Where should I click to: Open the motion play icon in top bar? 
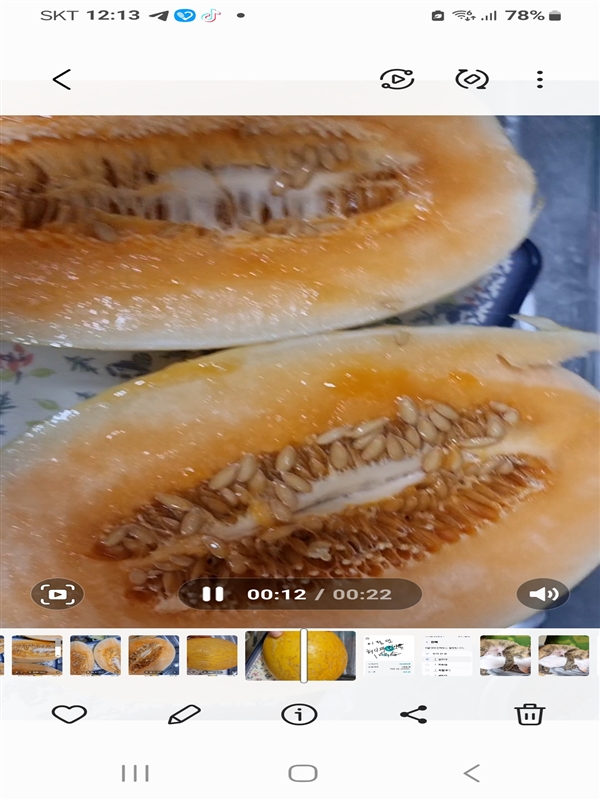[x=397, y=79]
